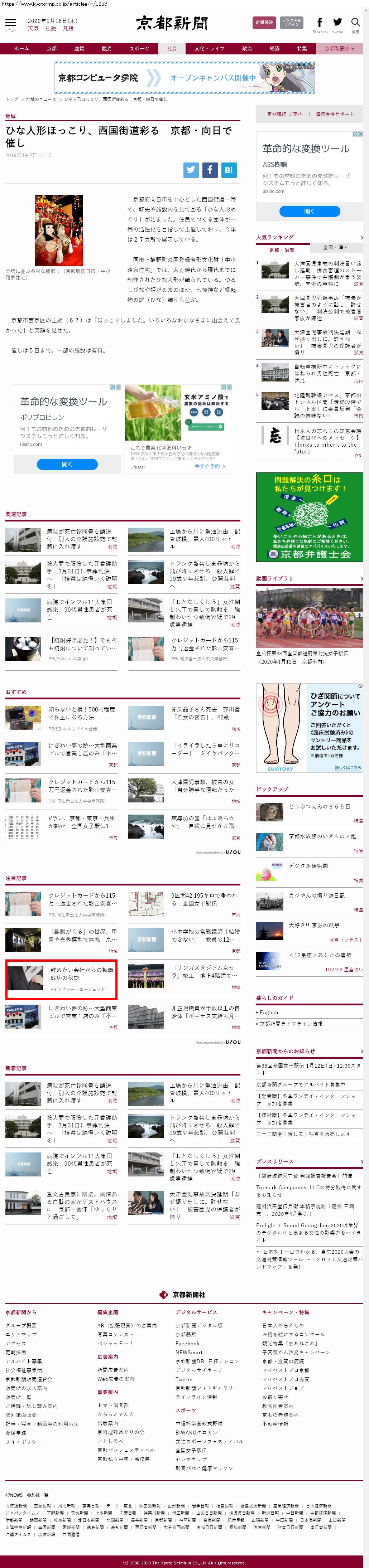Bookmark article with Hatena B! button
The width and height of the screenshot is (369, 1568).
click(x=228, y=170)
